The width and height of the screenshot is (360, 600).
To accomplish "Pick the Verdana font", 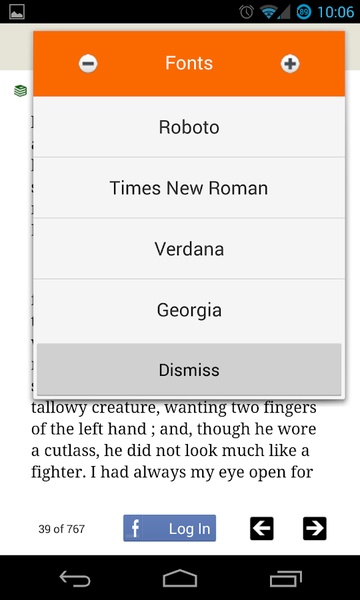I will click(189, 249).
